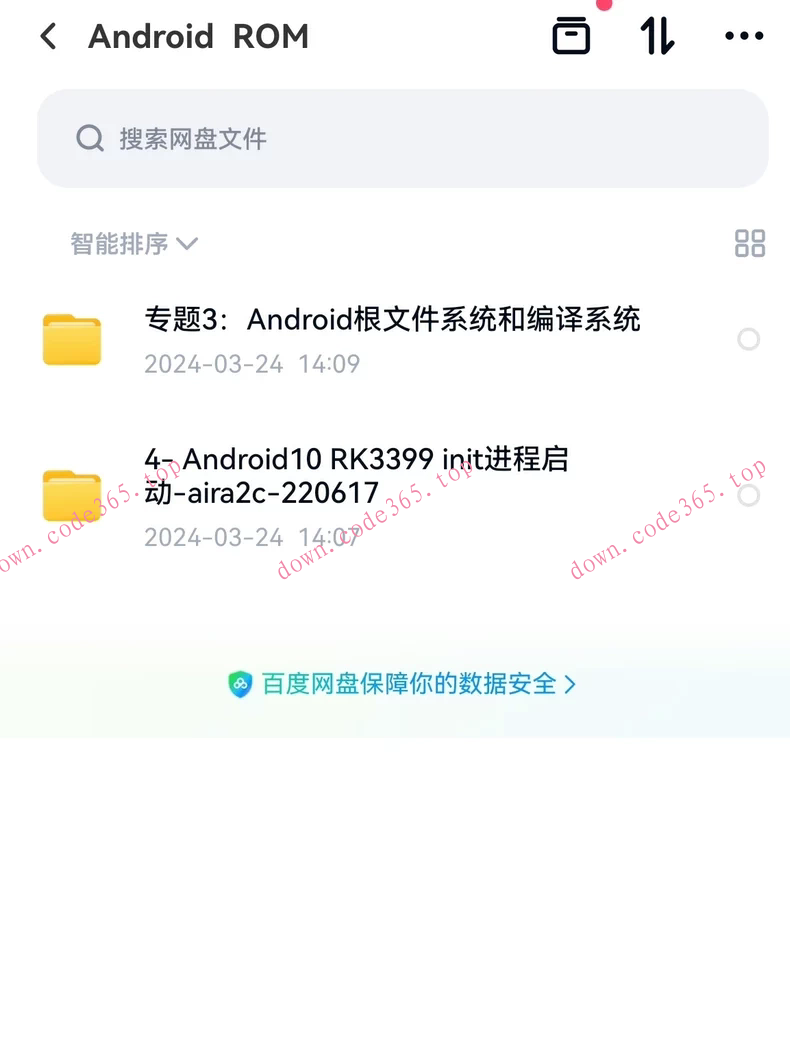Screen dimensions: 790x1038
Task: Select checkbox beside 专题3 folder
Action: [749, 339]
